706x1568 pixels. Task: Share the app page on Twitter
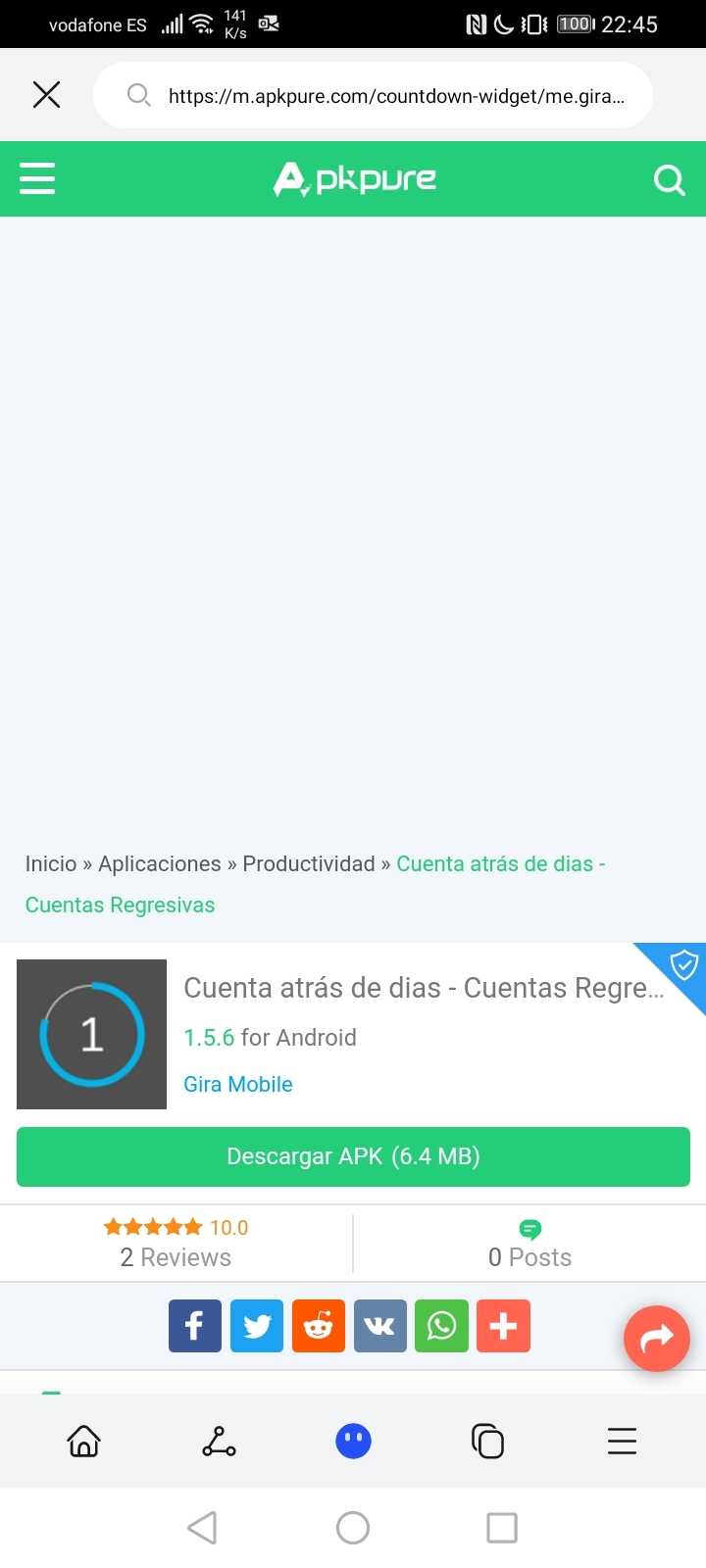click(256, 1325)
